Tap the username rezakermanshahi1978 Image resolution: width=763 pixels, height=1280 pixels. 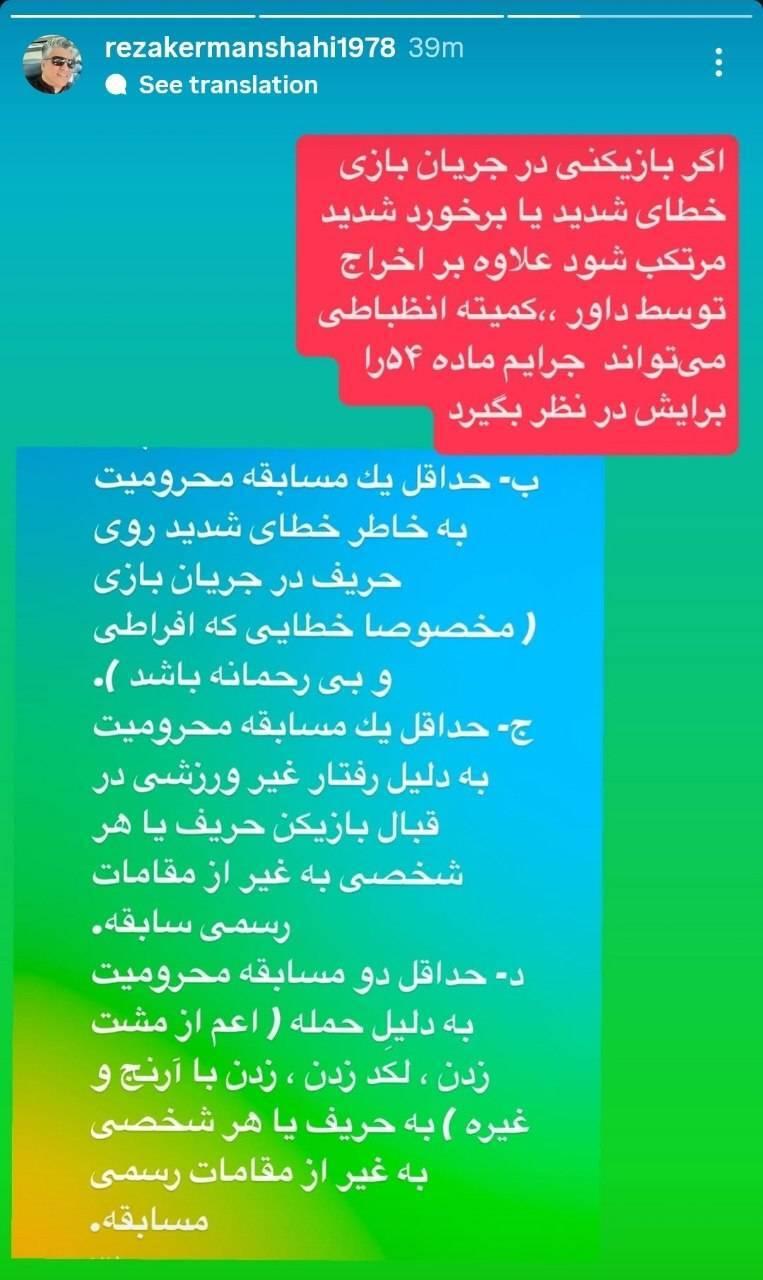(250, 48)
